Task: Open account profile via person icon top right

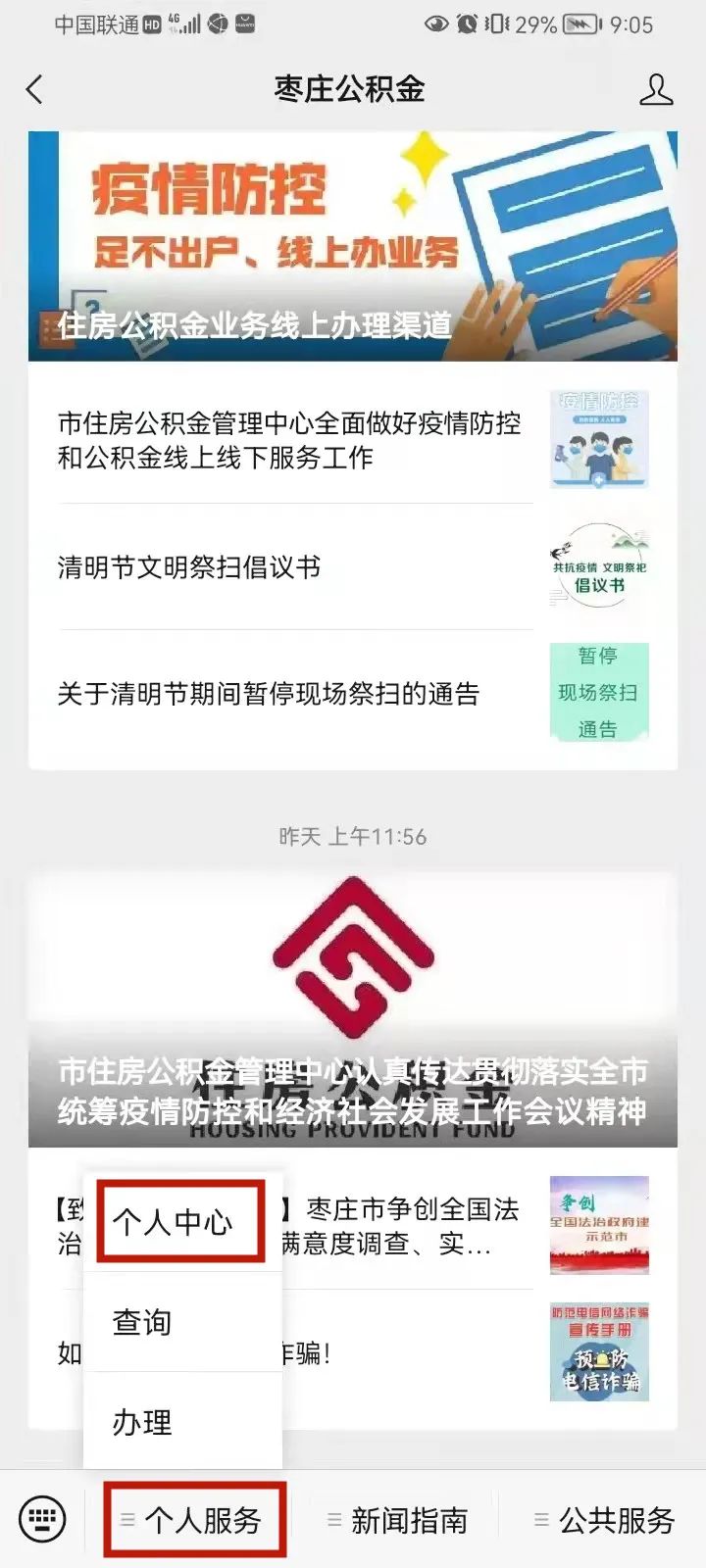Action: point(656,89)
